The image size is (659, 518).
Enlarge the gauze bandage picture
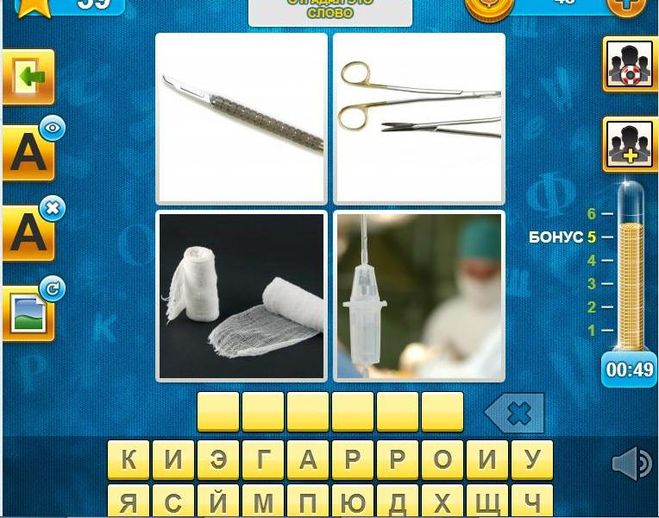click(241, 295)
